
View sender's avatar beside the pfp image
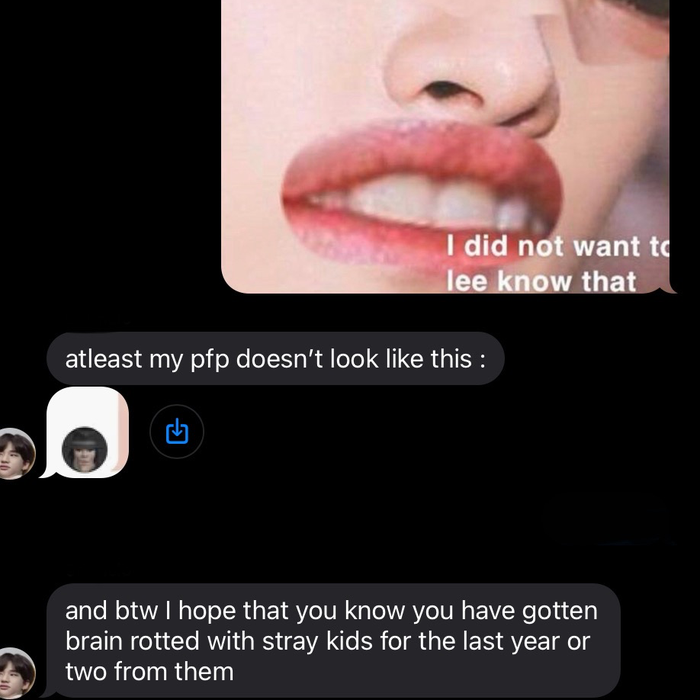click(x=15, y=454)
